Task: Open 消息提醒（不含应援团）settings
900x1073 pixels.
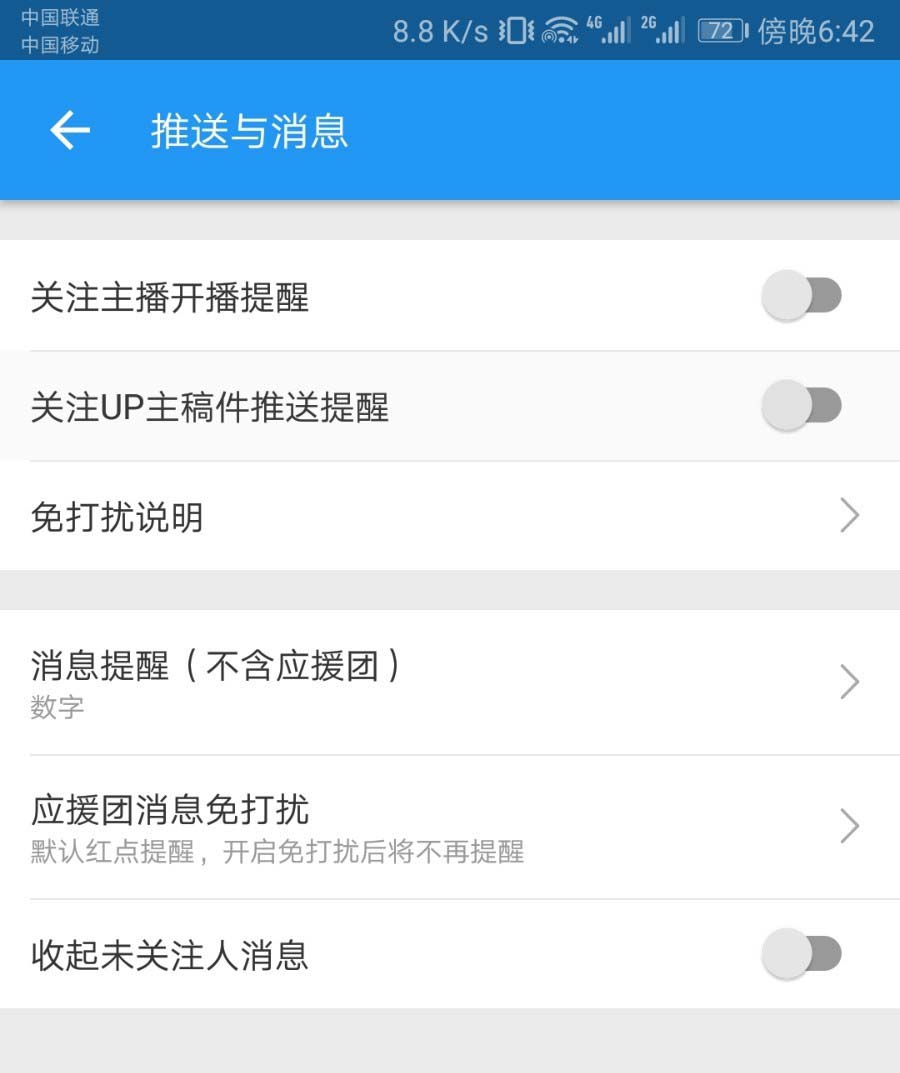Action: (x=450, y=682)
